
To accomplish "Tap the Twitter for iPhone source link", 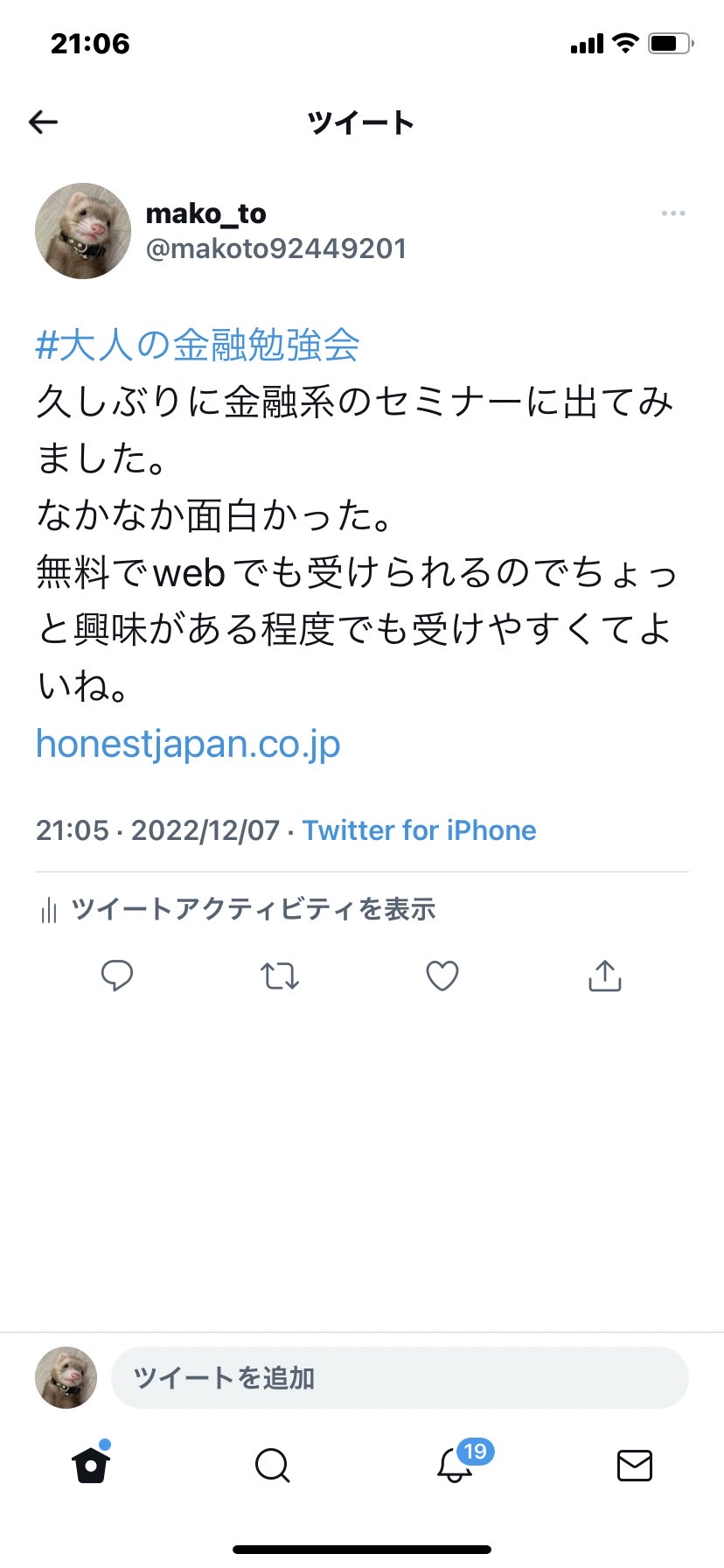I will coord(420,830).
